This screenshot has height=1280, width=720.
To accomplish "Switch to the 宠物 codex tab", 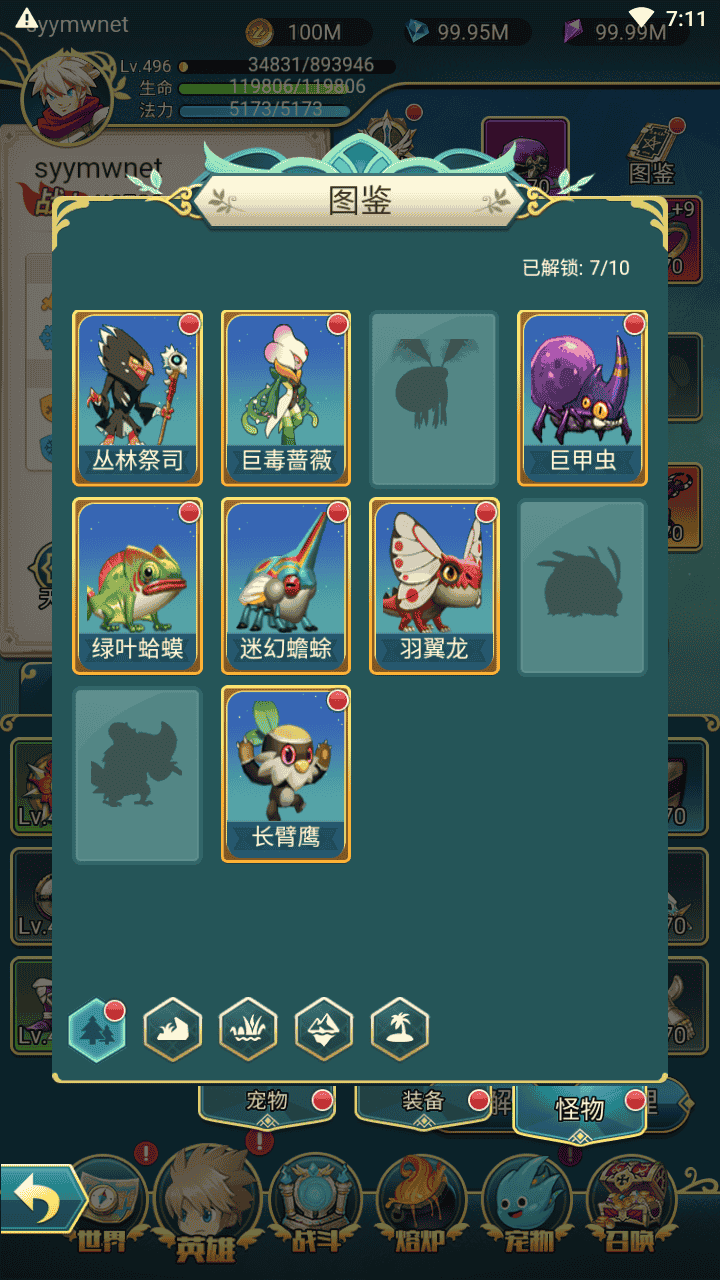I will pyautogui.click(x=266, y=1102).
